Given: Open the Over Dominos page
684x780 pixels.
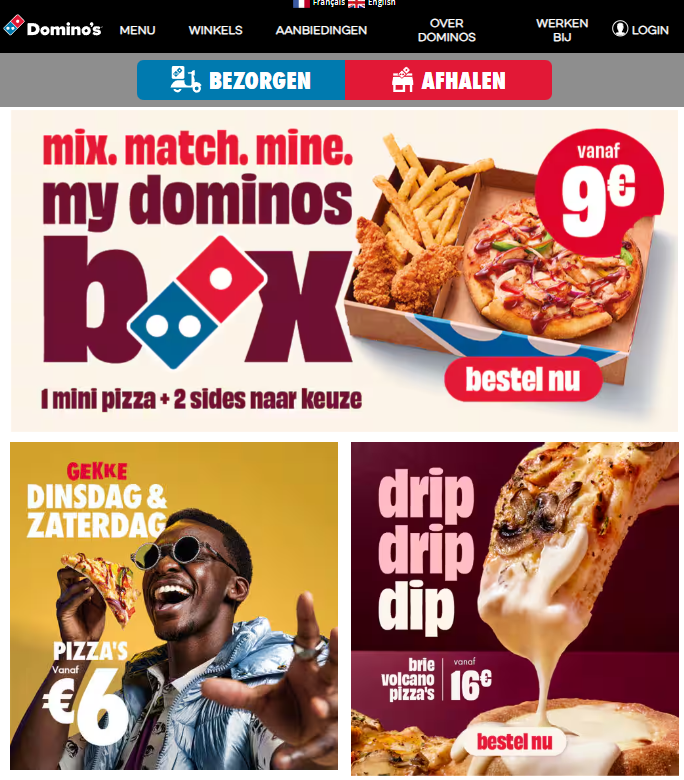Looking at the screenshot, I should (x=446, y=30).
